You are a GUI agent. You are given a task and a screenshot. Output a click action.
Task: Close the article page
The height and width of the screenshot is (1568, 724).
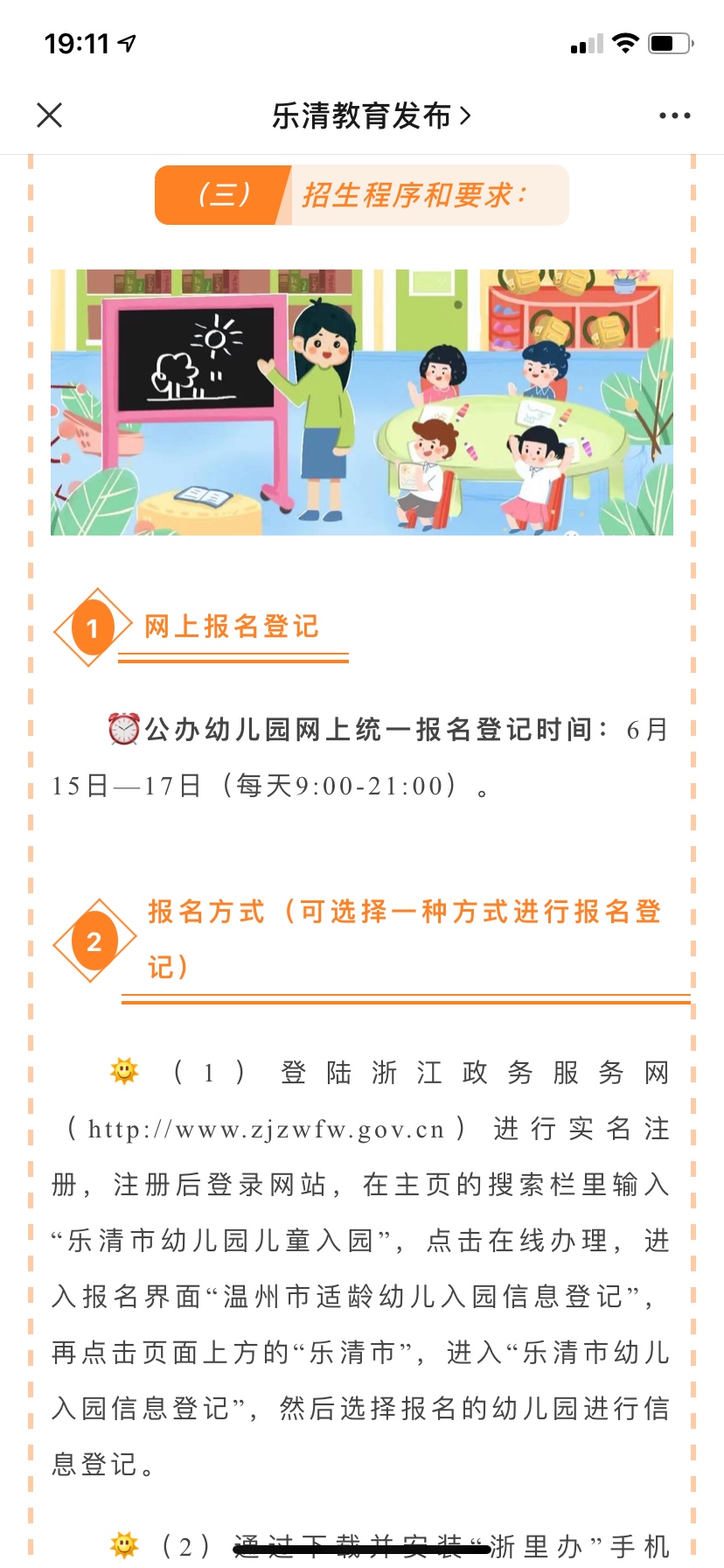(x=50, y=115)
